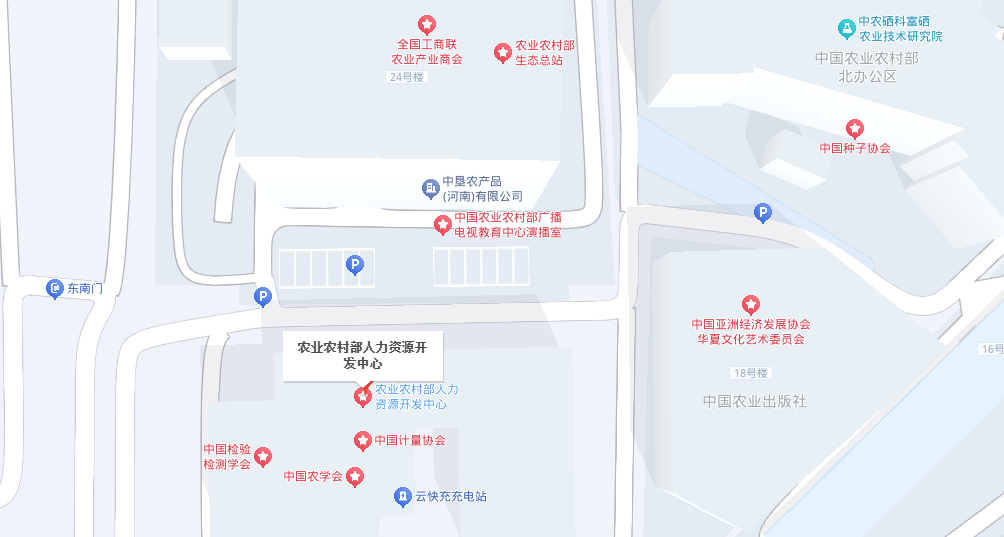Tap the 农业农村部人力资源开发中心 info label
This screenshot has width=1004, height=537.
[x=362, y=356]
